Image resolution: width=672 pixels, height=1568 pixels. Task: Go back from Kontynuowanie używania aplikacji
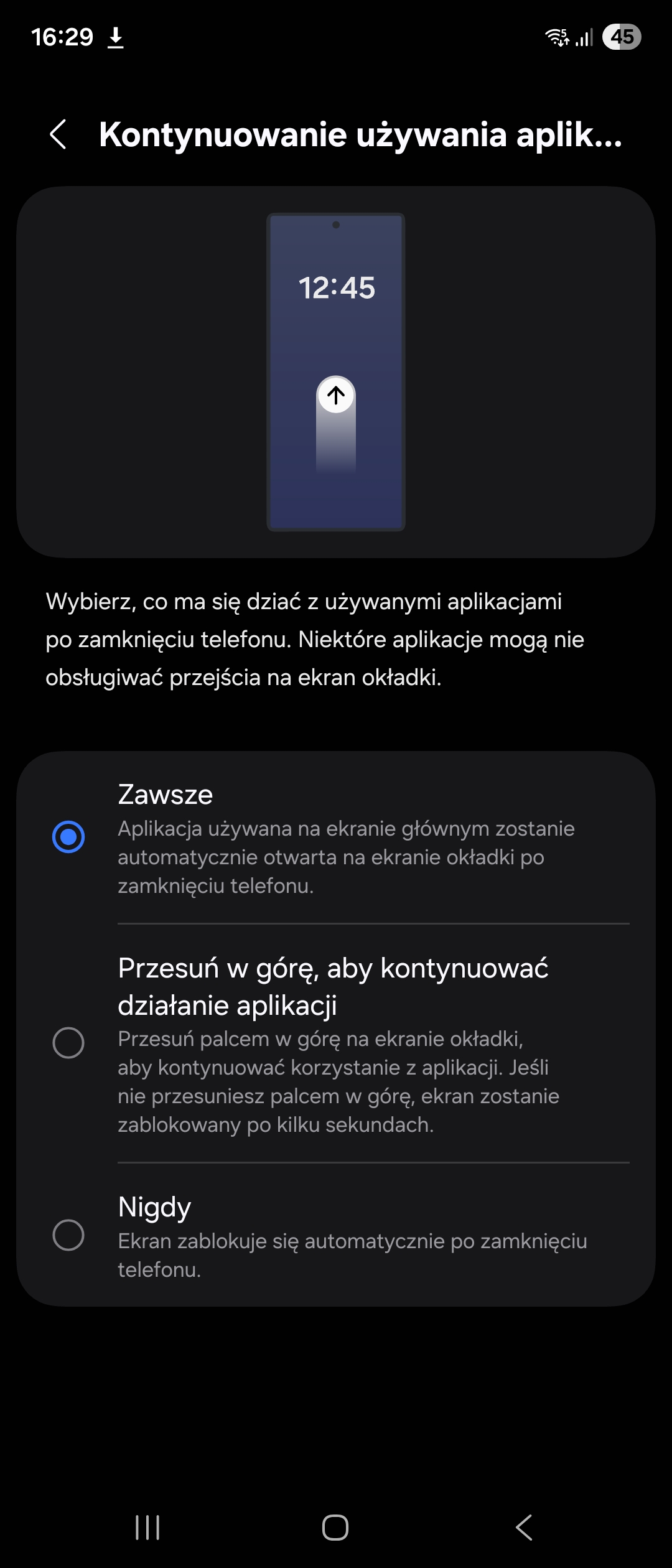point(58,135)
